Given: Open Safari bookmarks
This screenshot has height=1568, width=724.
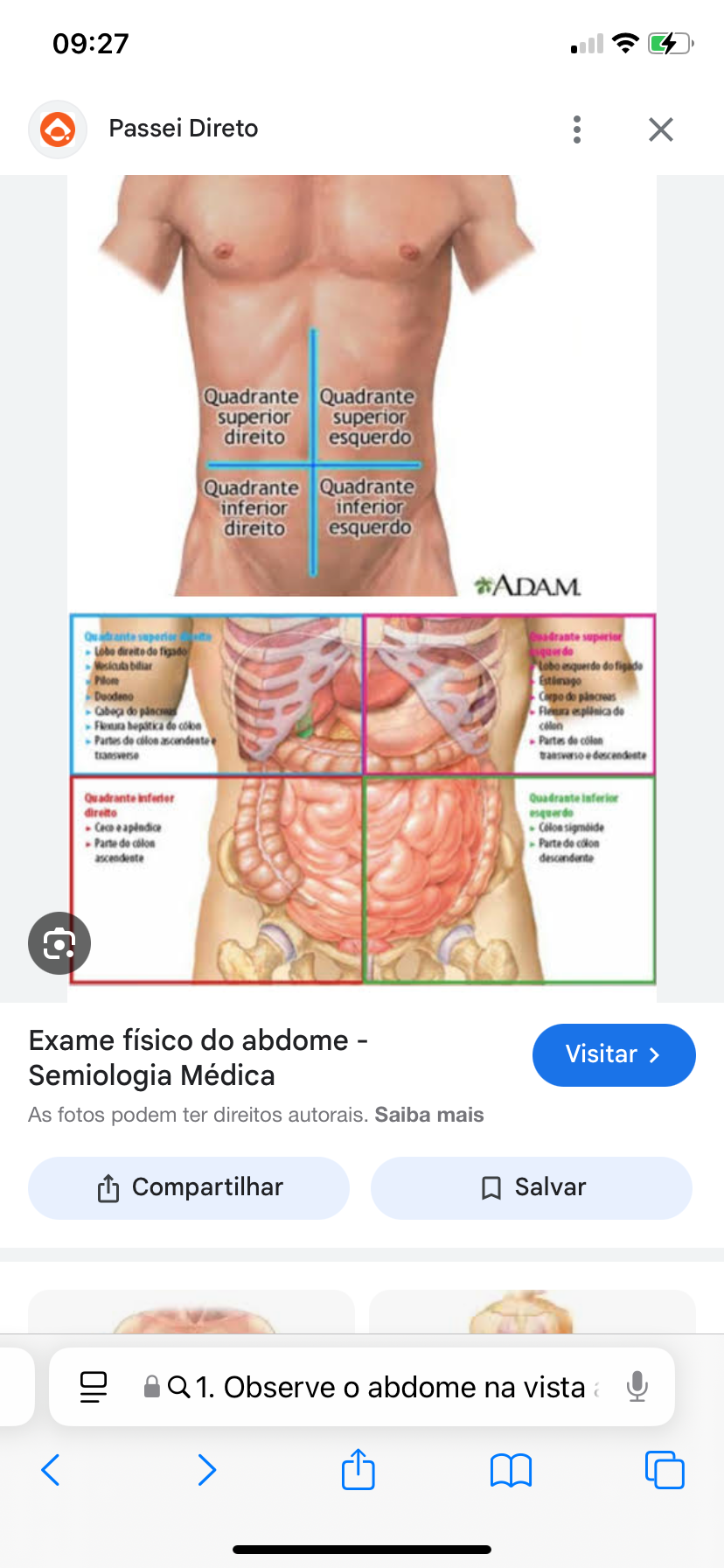Looking at the screenshot, I should pyautogui.click(x=512, y=1470).
